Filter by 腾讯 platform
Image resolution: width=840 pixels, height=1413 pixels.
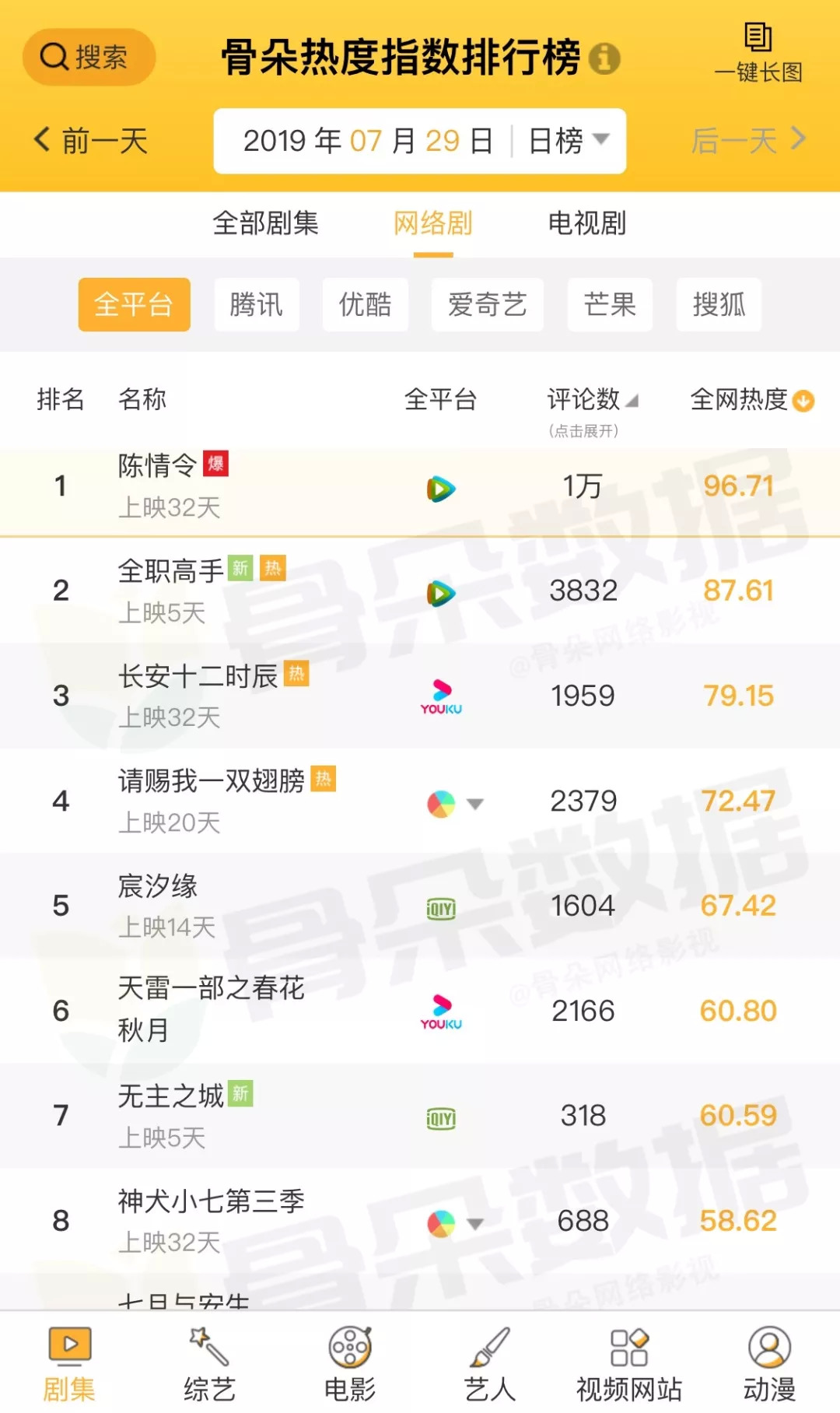pos(256,304)
